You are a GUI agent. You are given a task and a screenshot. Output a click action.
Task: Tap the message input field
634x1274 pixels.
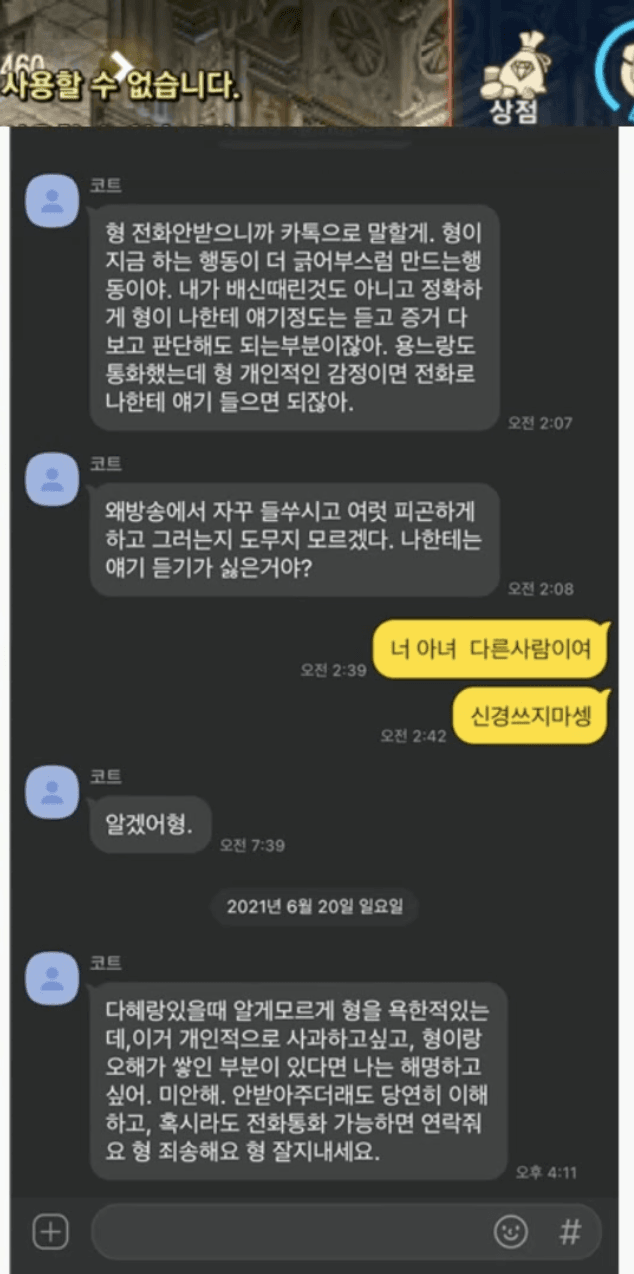(290, 1232)
